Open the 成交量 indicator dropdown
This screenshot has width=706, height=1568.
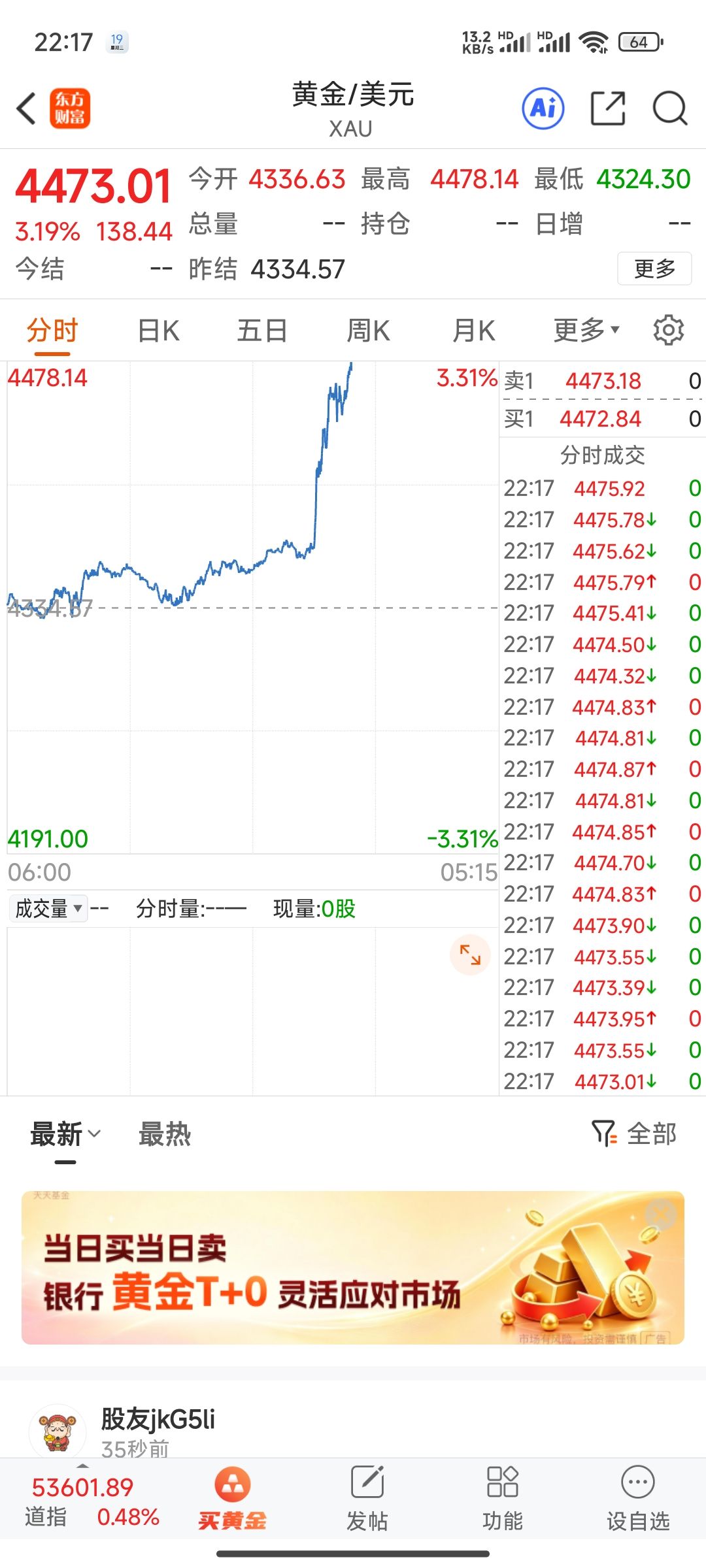coord(48,908)
